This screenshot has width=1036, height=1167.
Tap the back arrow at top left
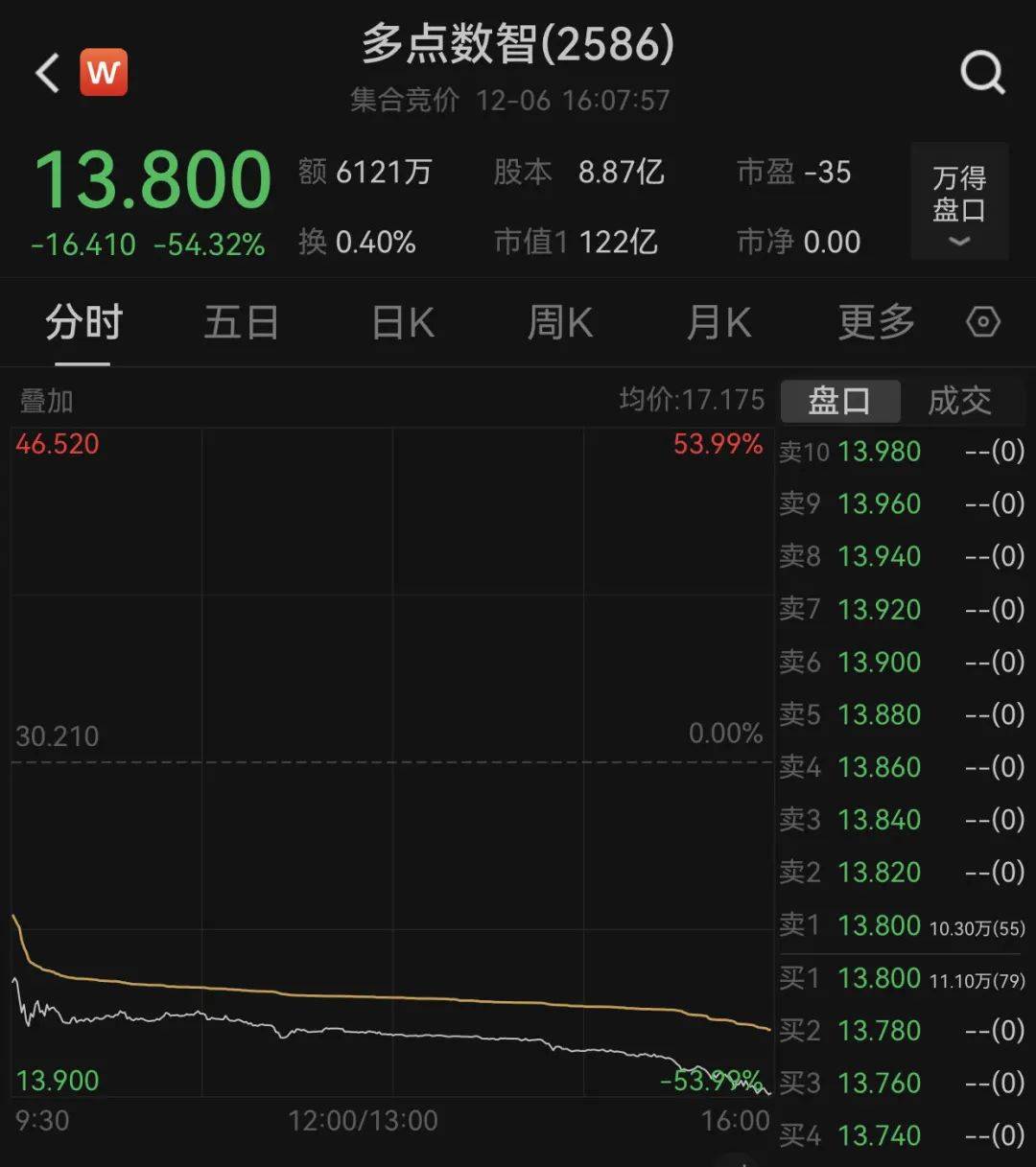(x=45, y=72)
